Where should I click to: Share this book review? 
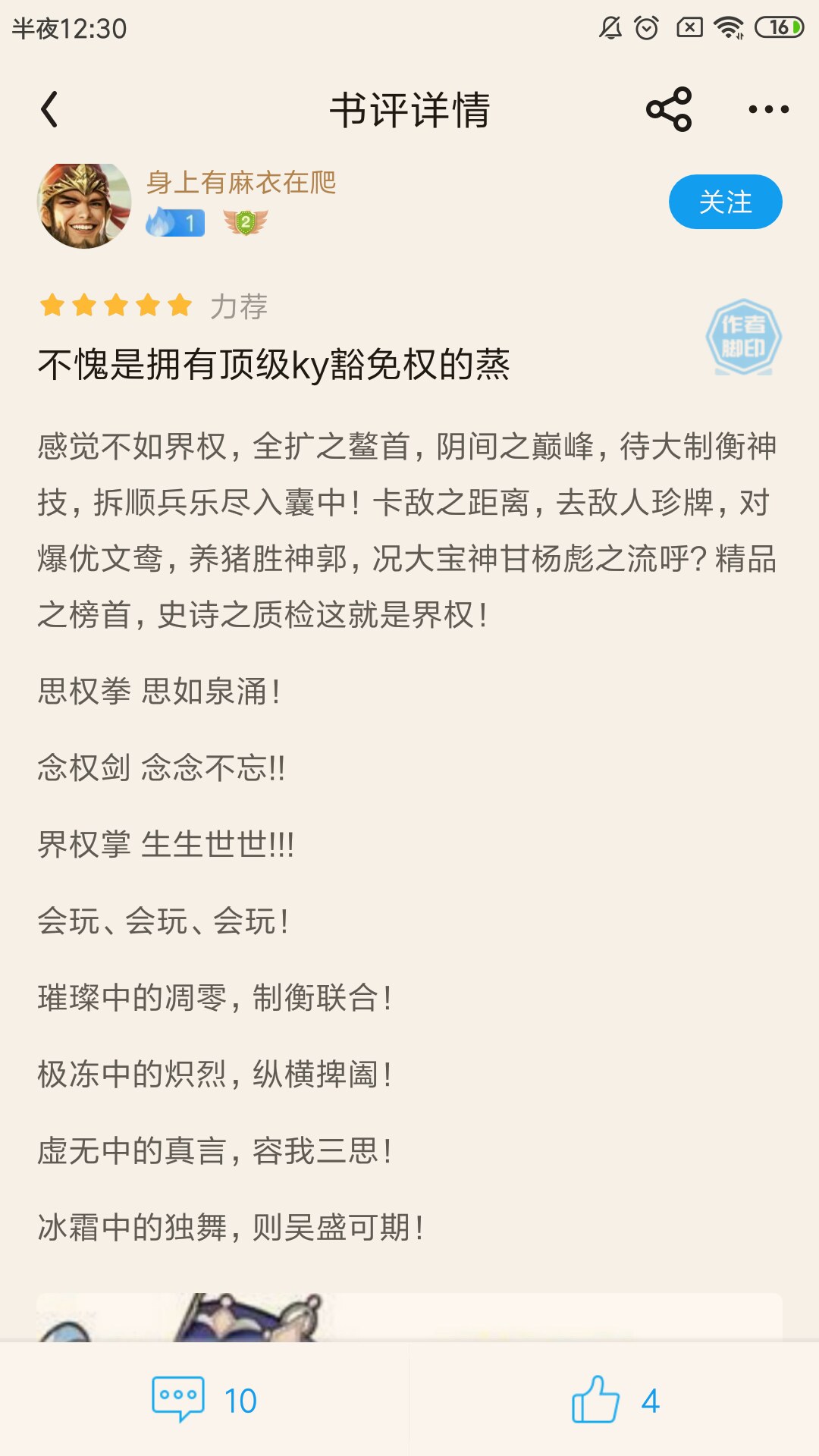coord(669,110)
